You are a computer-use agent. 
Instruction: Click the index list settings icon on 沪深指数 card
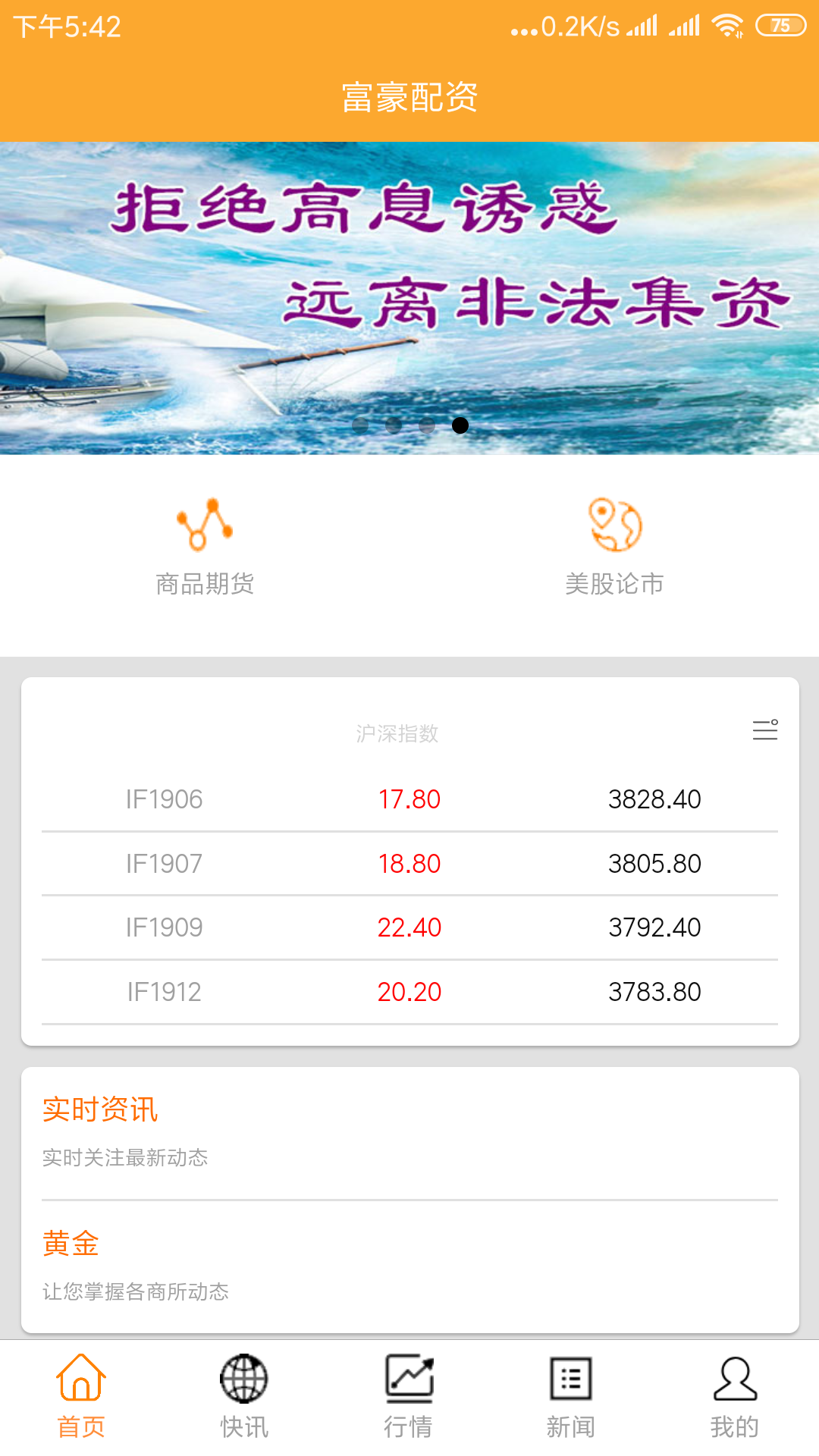coord(766,730)
